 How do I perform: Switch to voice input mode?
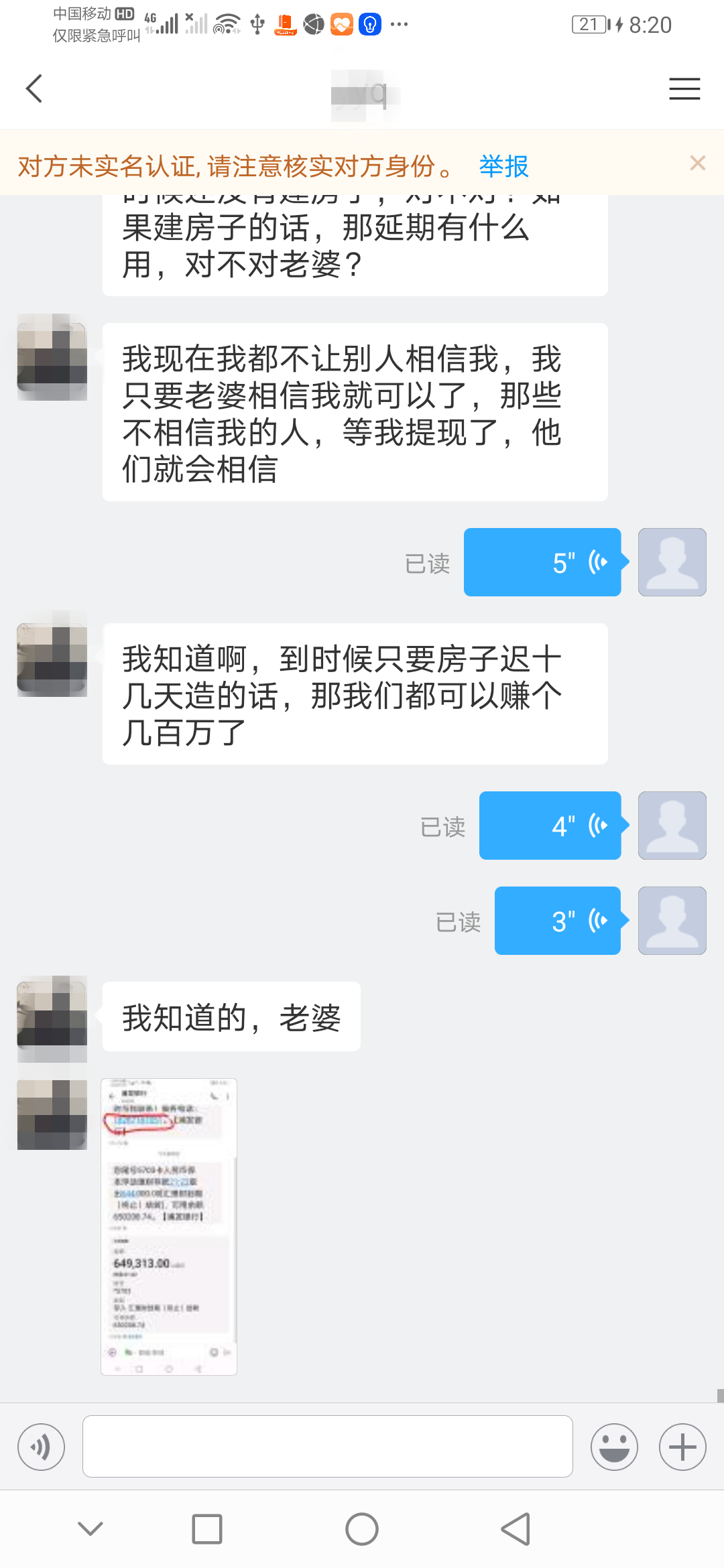[x=42, y=1447]
